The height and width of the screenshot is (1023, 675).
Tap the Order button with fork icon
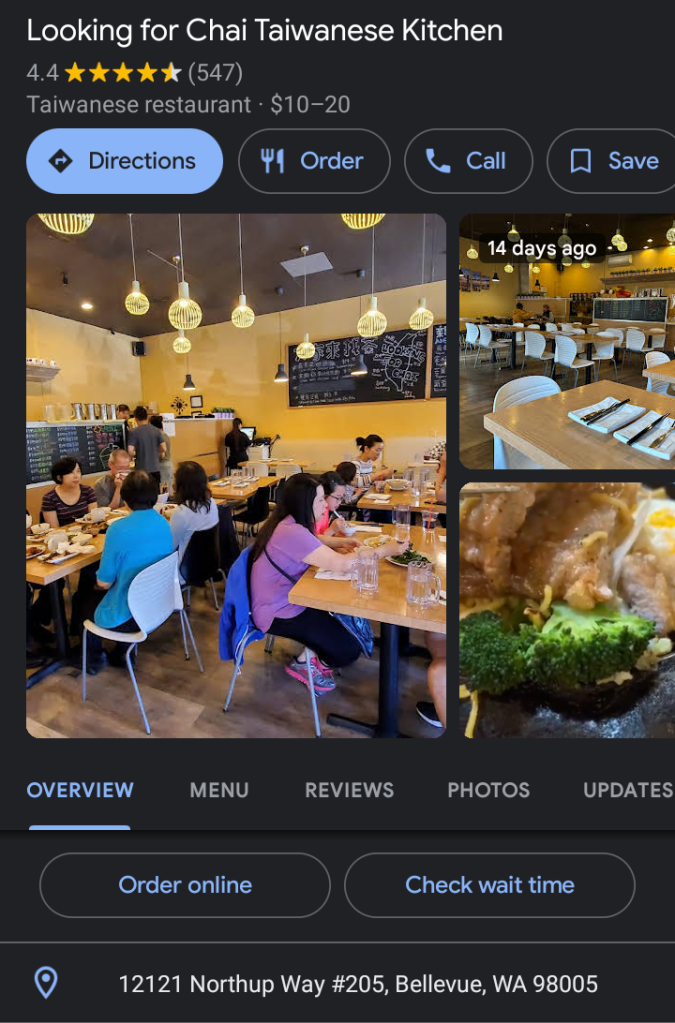point(313,161)
